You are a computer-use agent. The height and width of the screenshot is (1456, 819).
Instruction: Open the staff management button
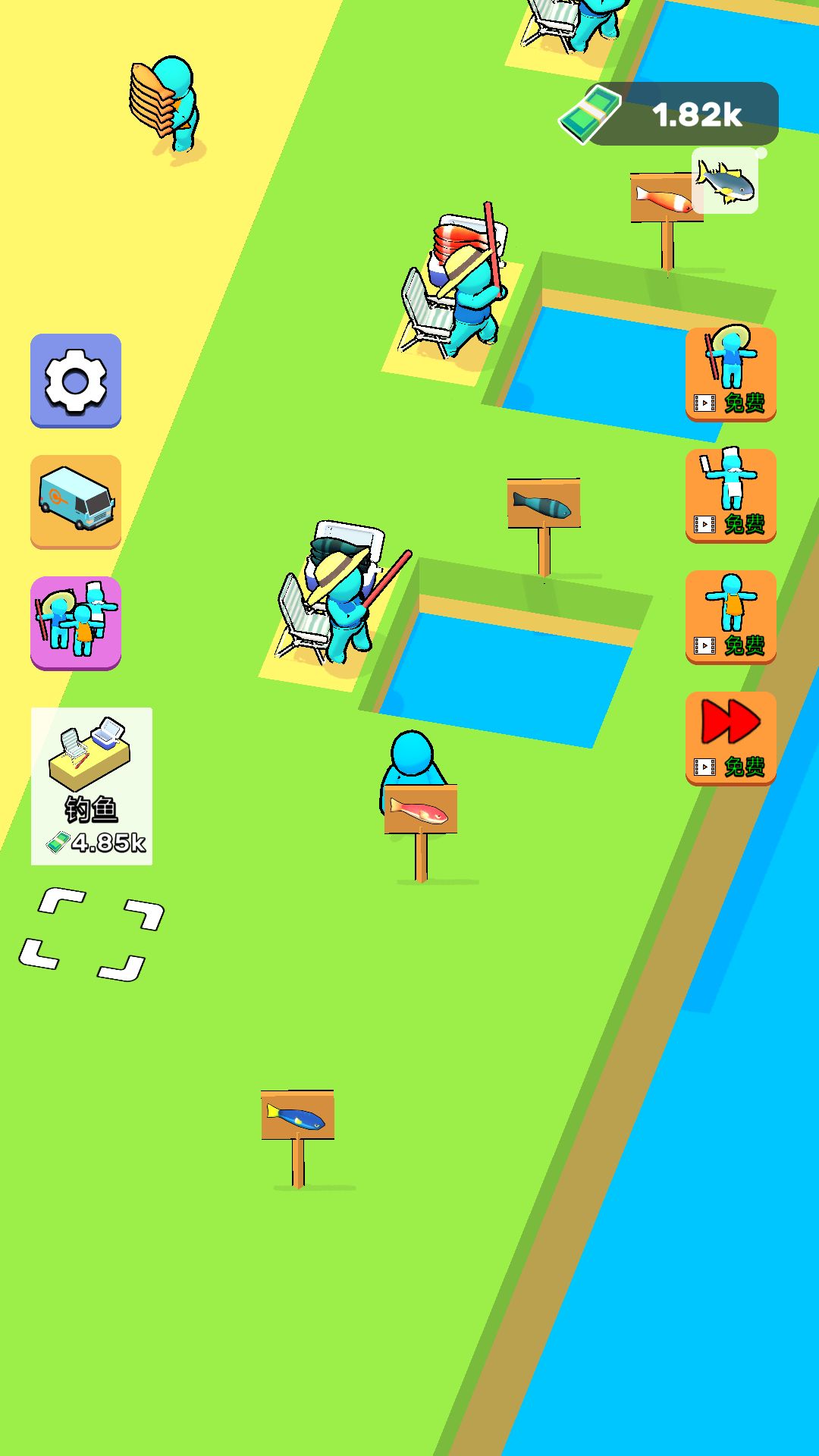[76, 623]
